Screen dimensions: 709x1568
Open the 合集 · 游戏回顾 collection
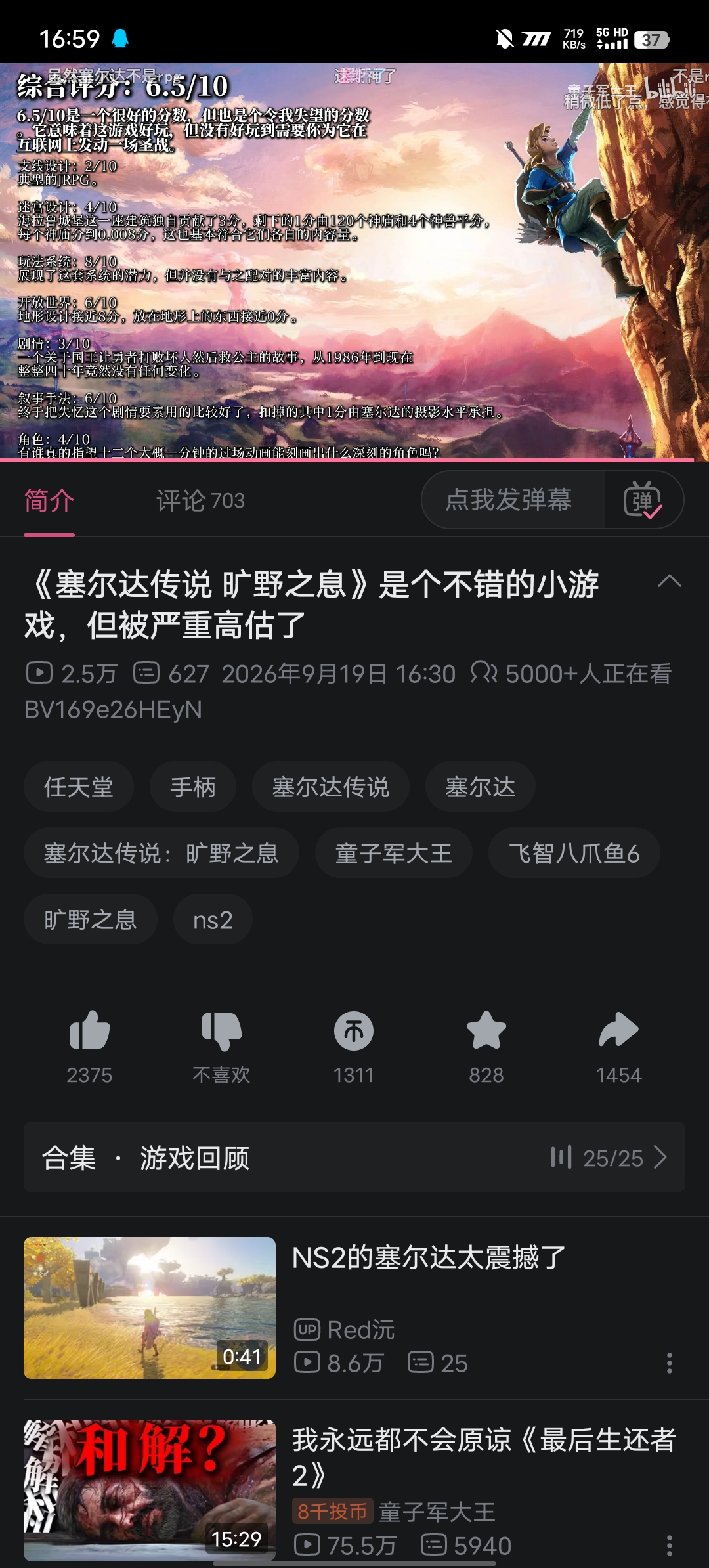354,1157
